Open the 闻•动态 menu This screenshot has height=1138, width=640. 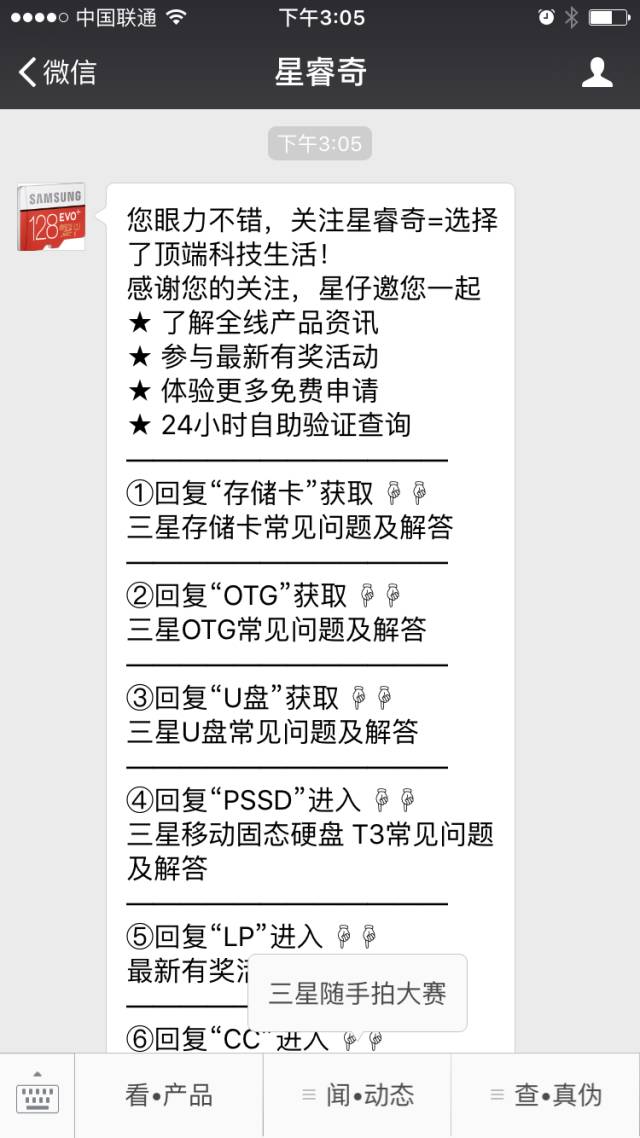(x=357, y=1096)
